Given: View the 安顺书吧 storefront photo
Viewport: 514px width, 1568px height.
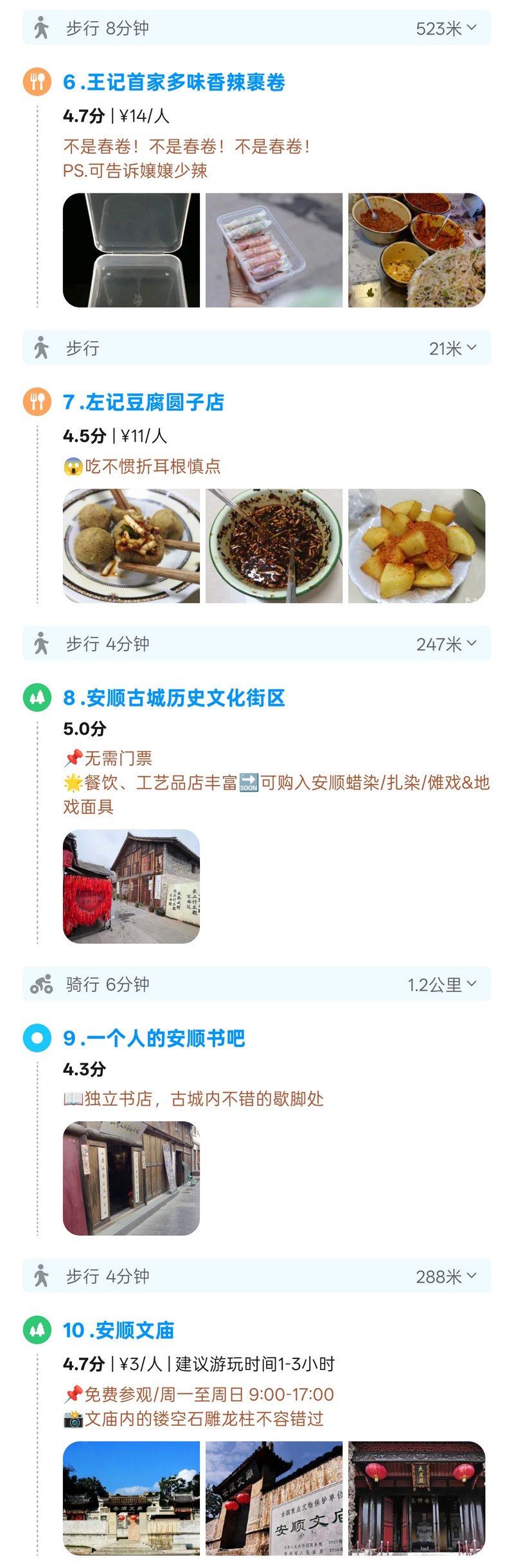Looking at the screenshot, I should (x=131, y=1178).
